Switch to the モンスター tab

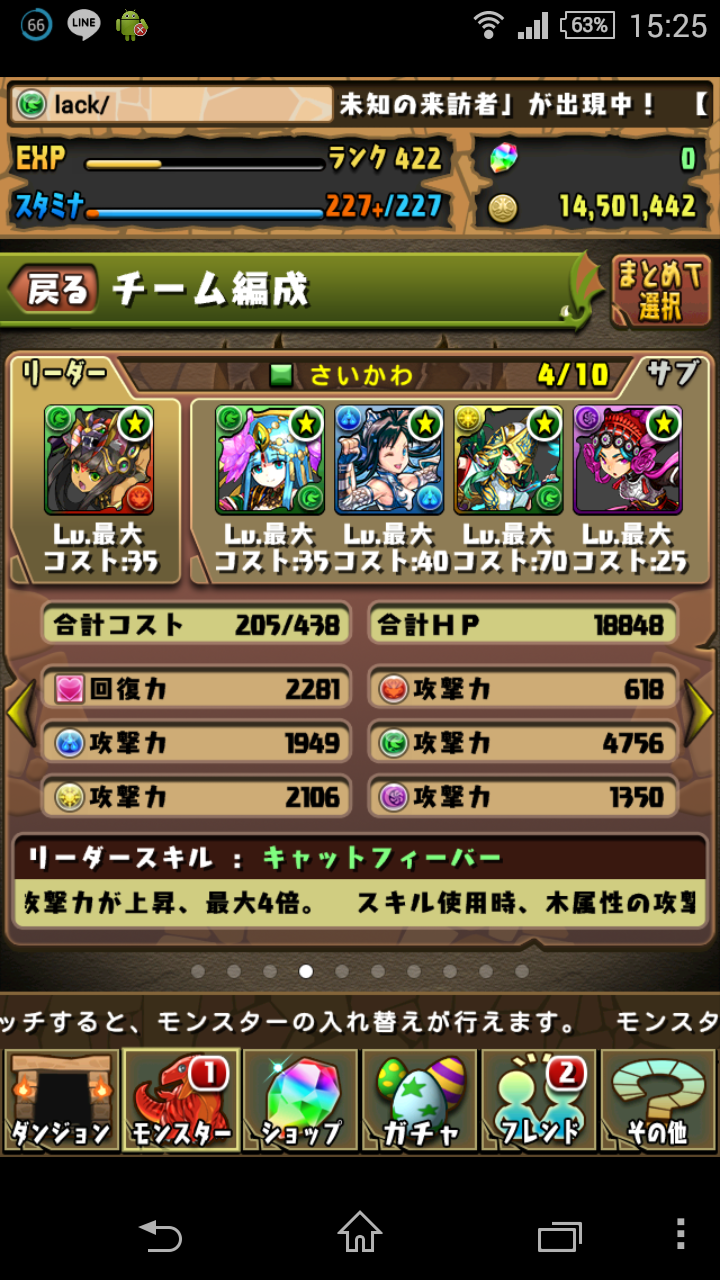click(180, 1100)
